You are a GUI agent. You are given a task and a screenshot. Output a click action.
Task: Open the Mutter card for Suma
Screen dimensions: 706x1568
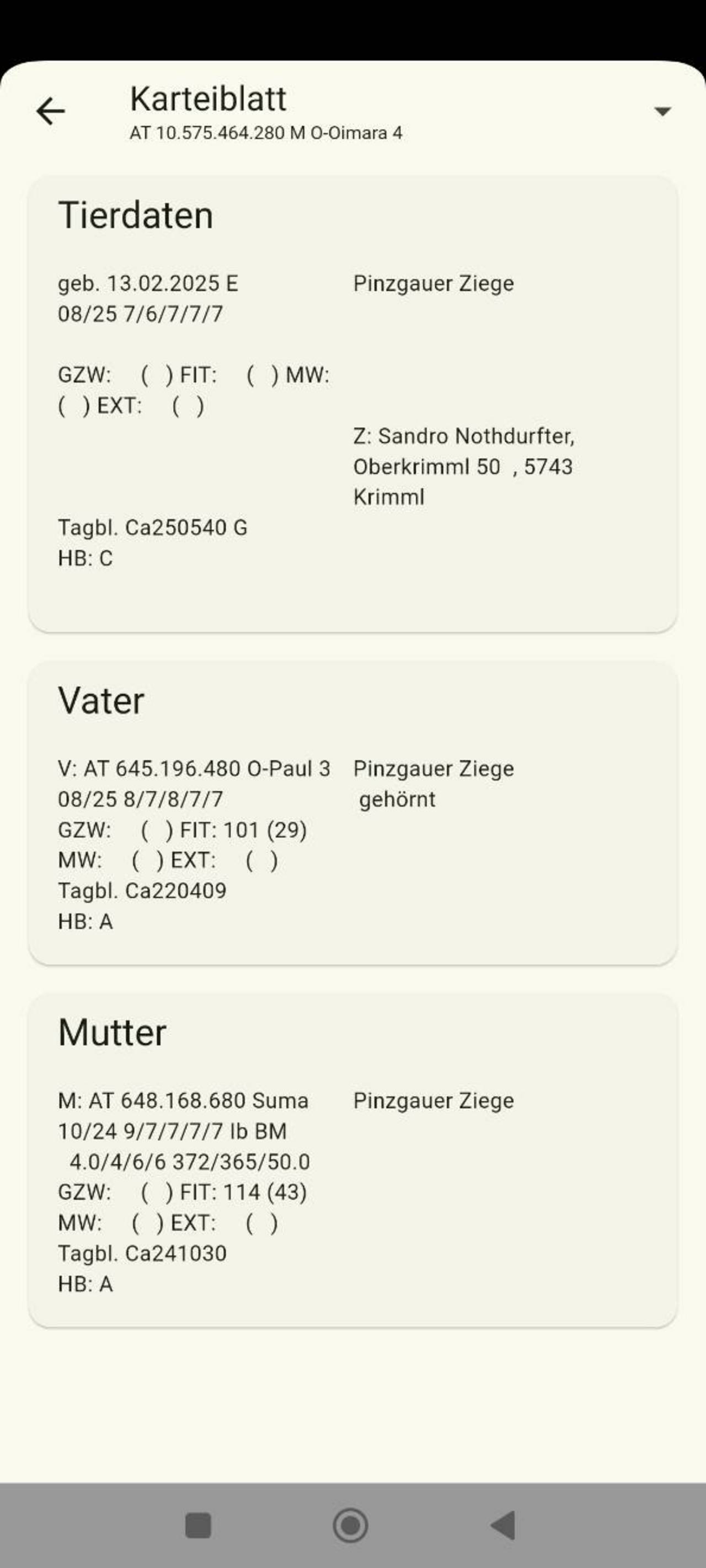click(x=352, y=1160)
